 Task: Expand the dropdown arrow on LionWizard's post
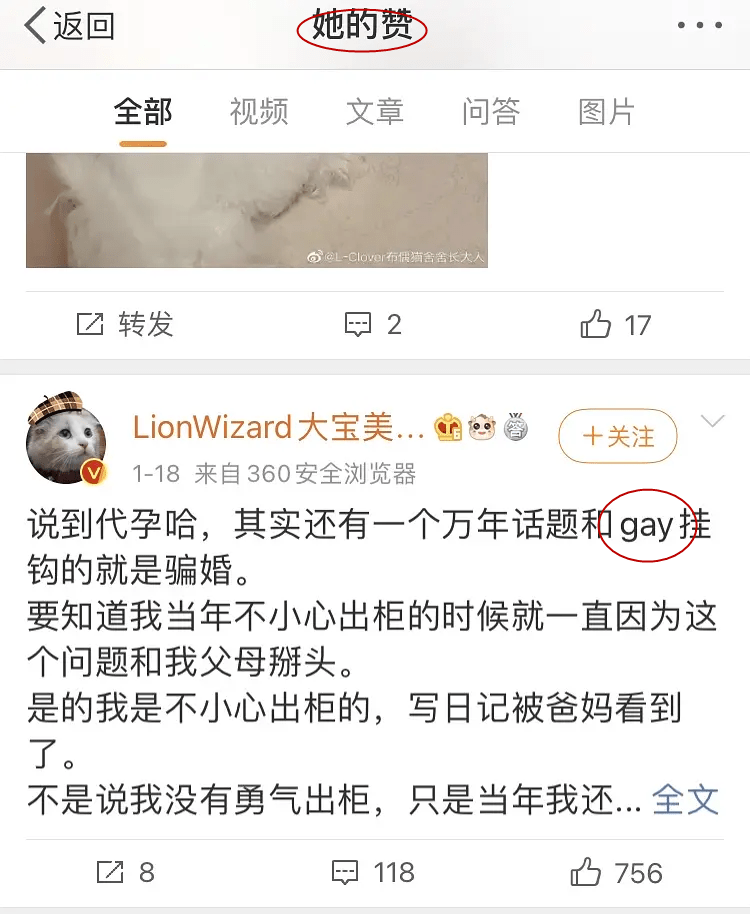click(x=712, y=423)
